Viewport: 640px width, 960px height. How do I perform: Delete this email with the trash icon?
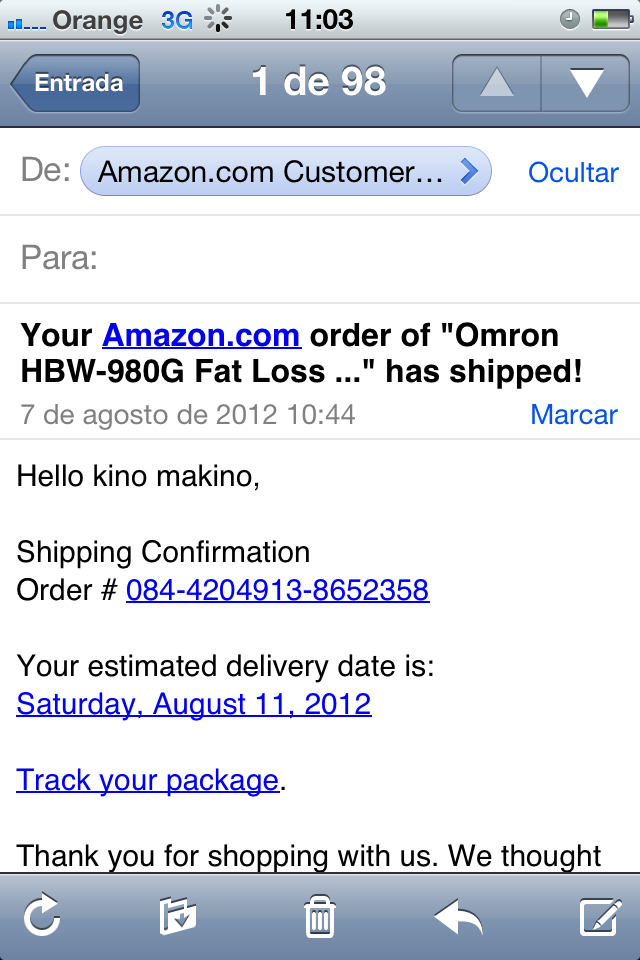(319, 915)
